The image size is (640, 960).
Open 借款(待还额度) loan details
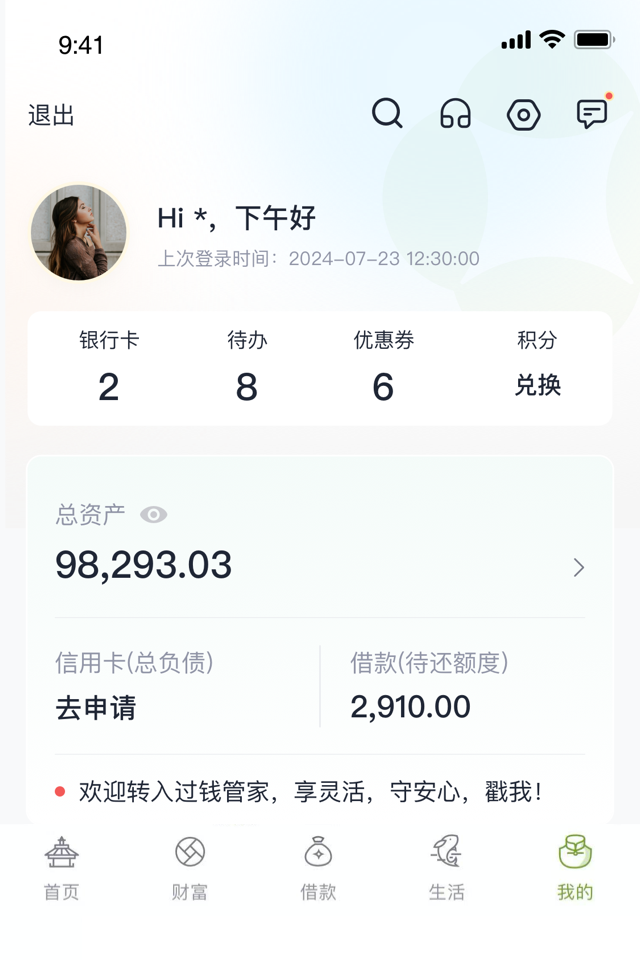[x=429, y=686]
